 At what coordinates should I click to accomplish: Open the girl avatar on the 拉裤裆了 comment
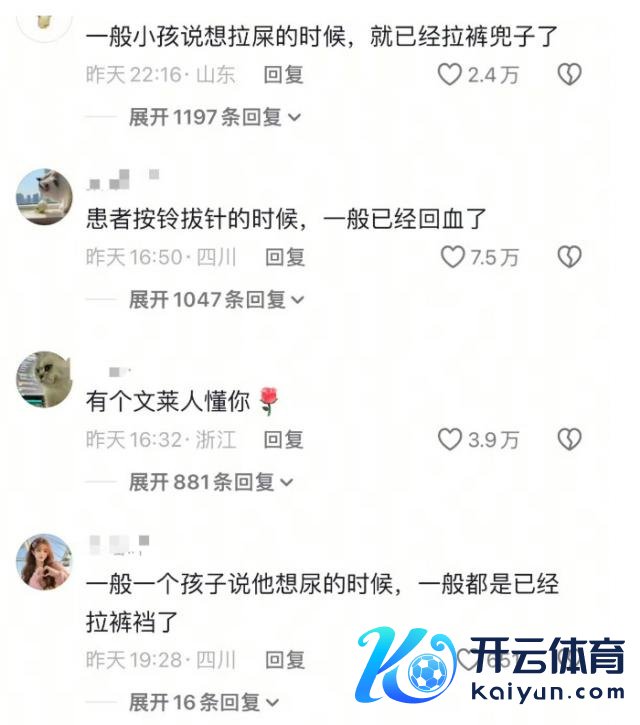[x=44, y=561]
